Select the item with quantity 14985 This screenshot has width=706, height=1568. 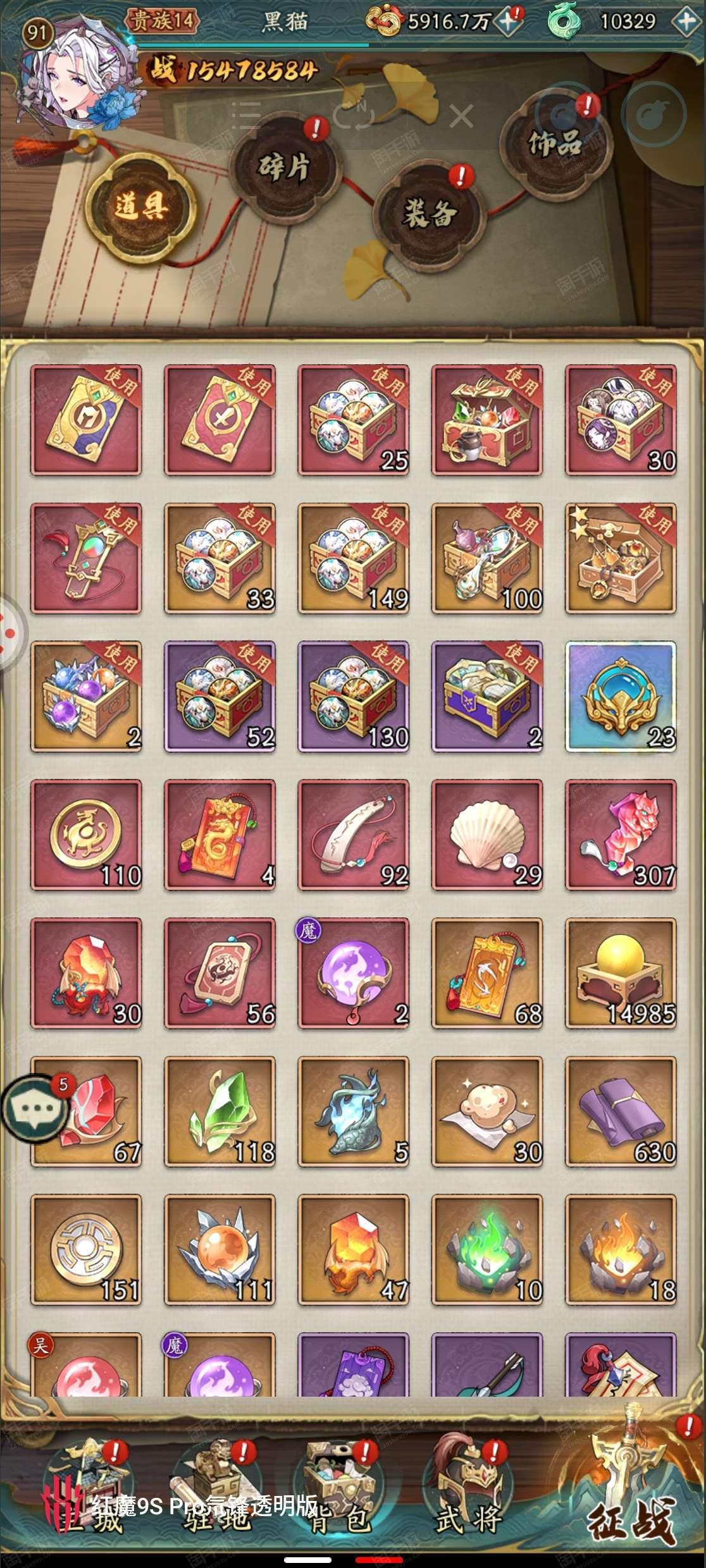[621, 974]
